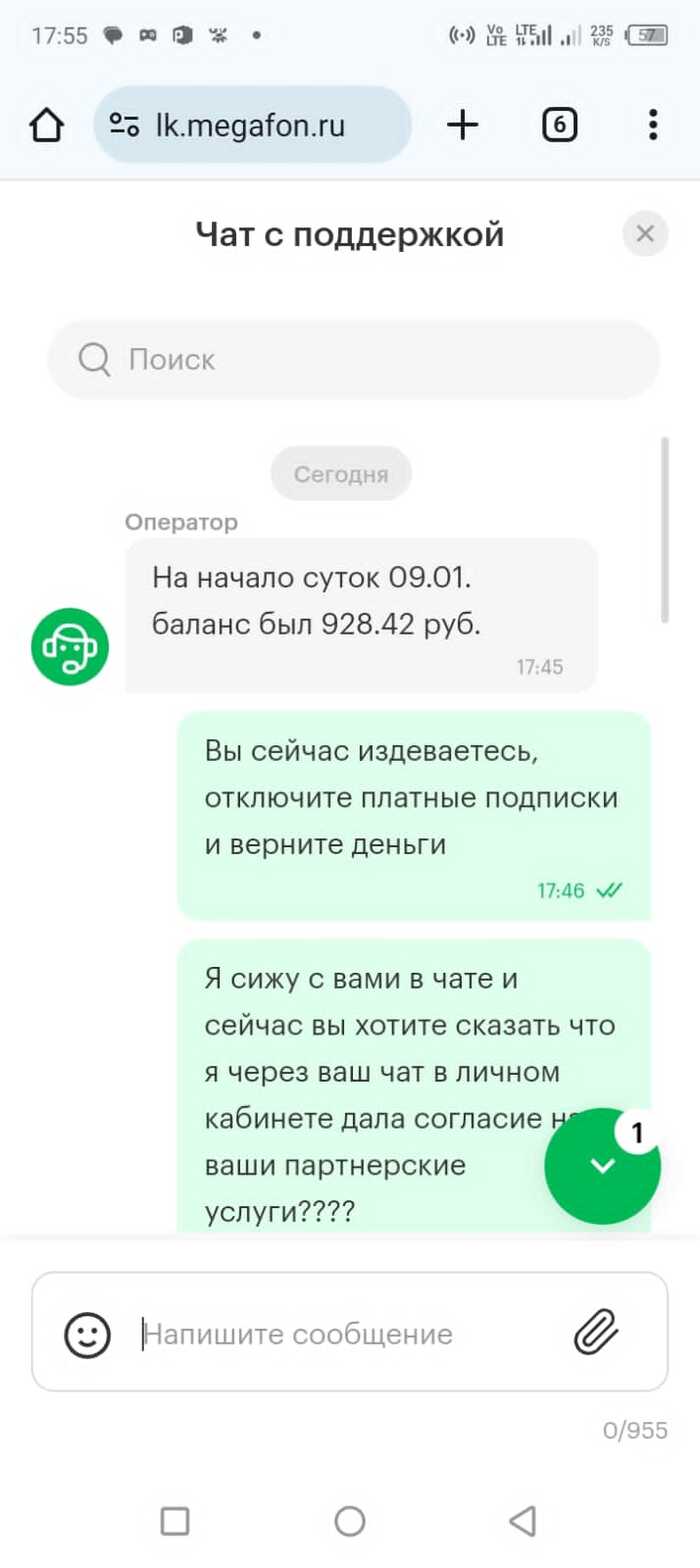Show the open tabs switcher
Screen dimensions: 700x1568
(x=559, y=125)
